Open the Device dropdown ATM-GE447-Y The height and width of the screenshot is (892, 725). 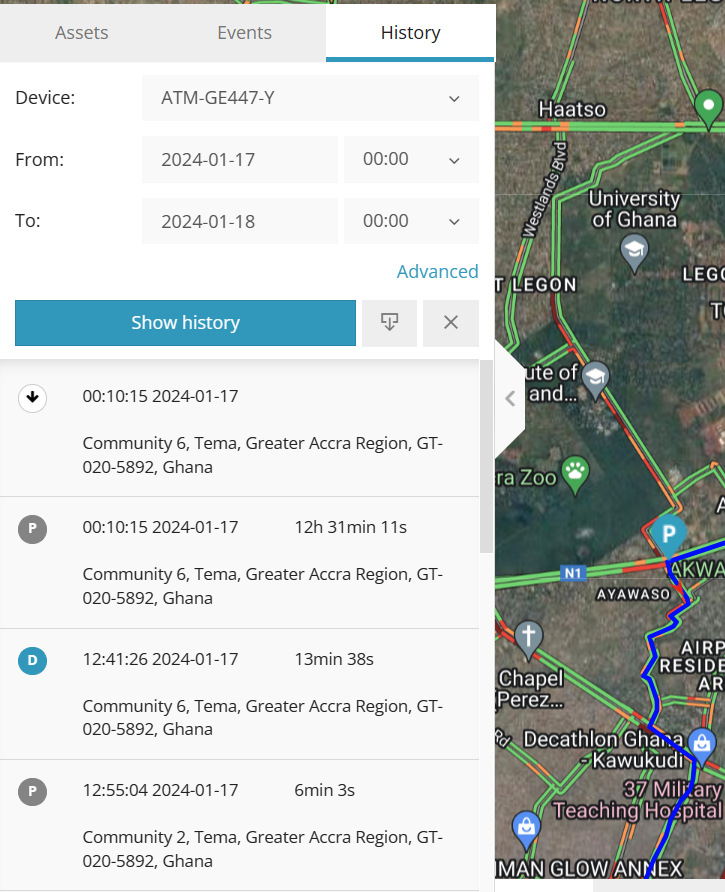310,98
